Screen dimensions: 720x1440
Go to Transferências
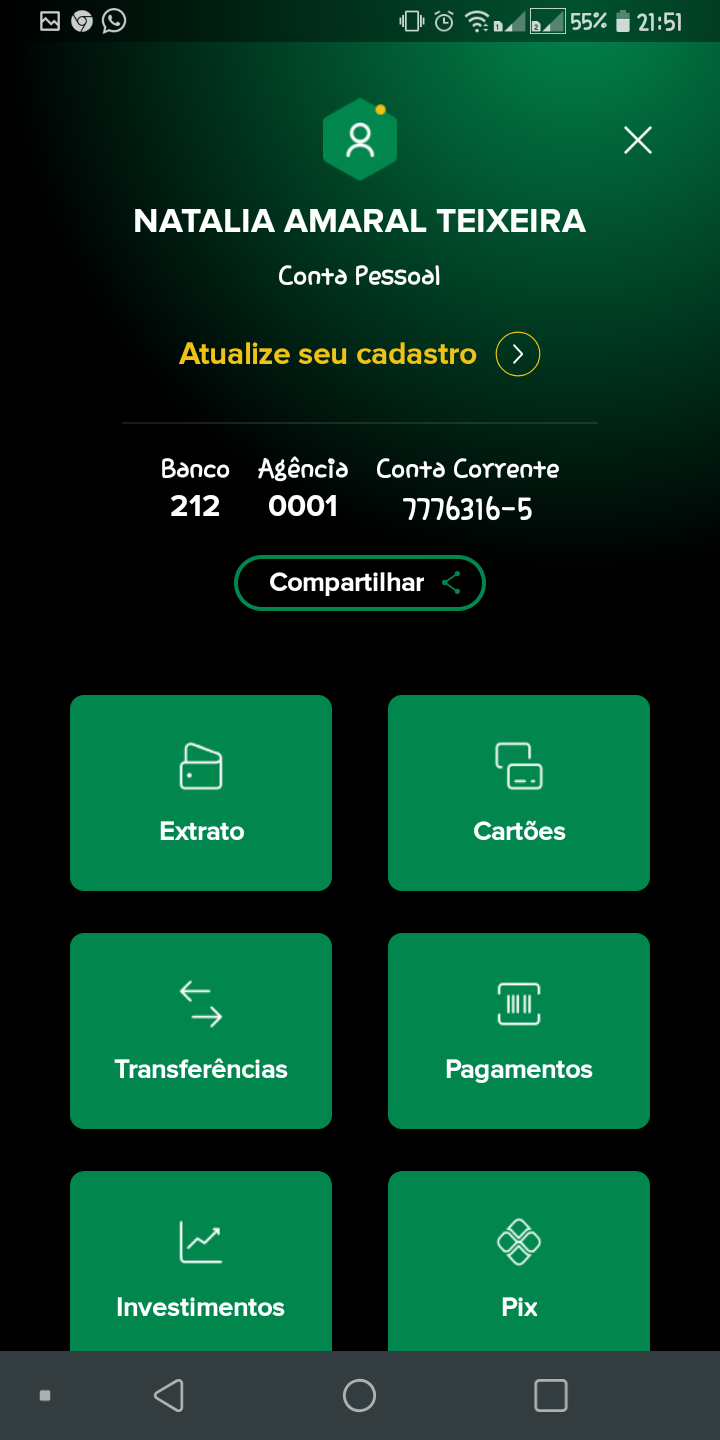click(x=201, y=1030)
